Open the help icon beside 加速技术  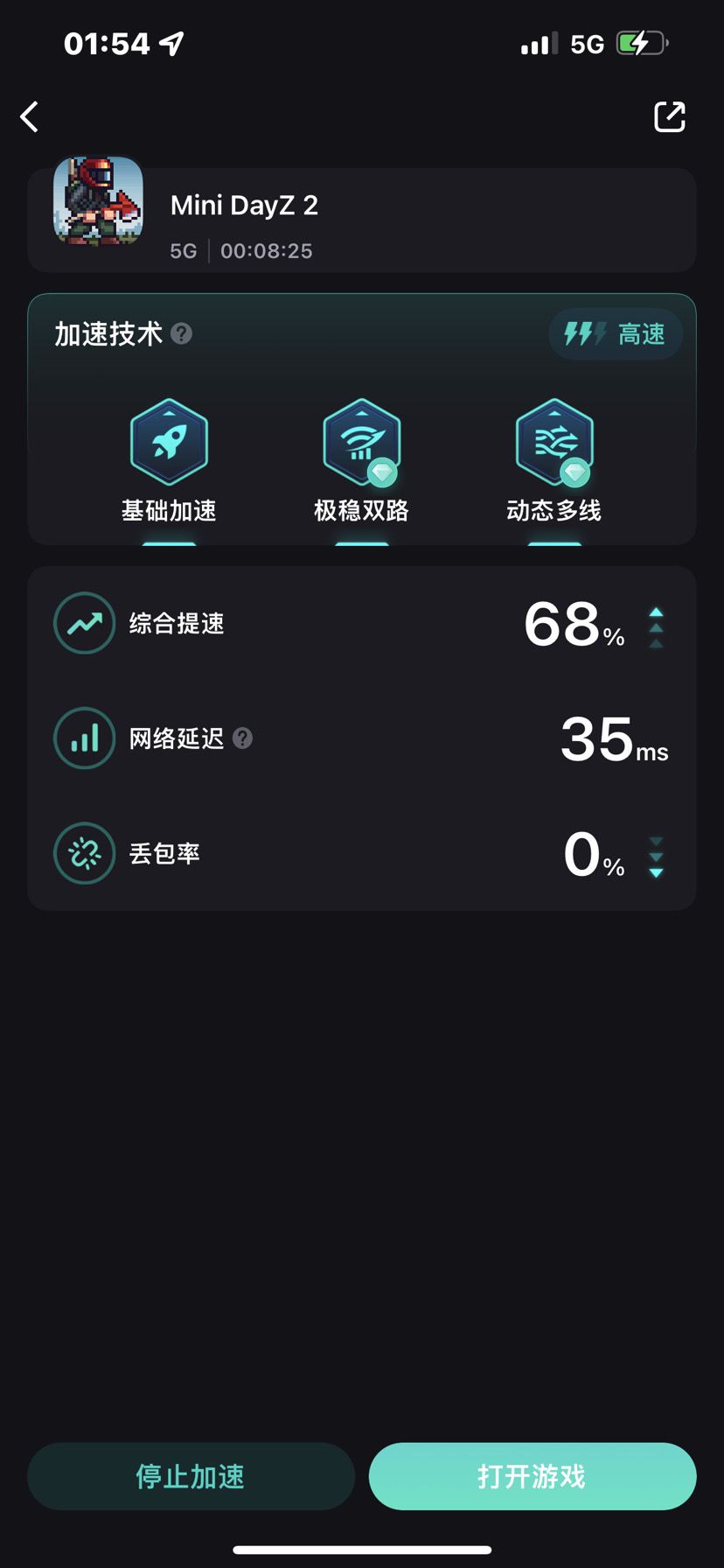(x=182, y=333)
